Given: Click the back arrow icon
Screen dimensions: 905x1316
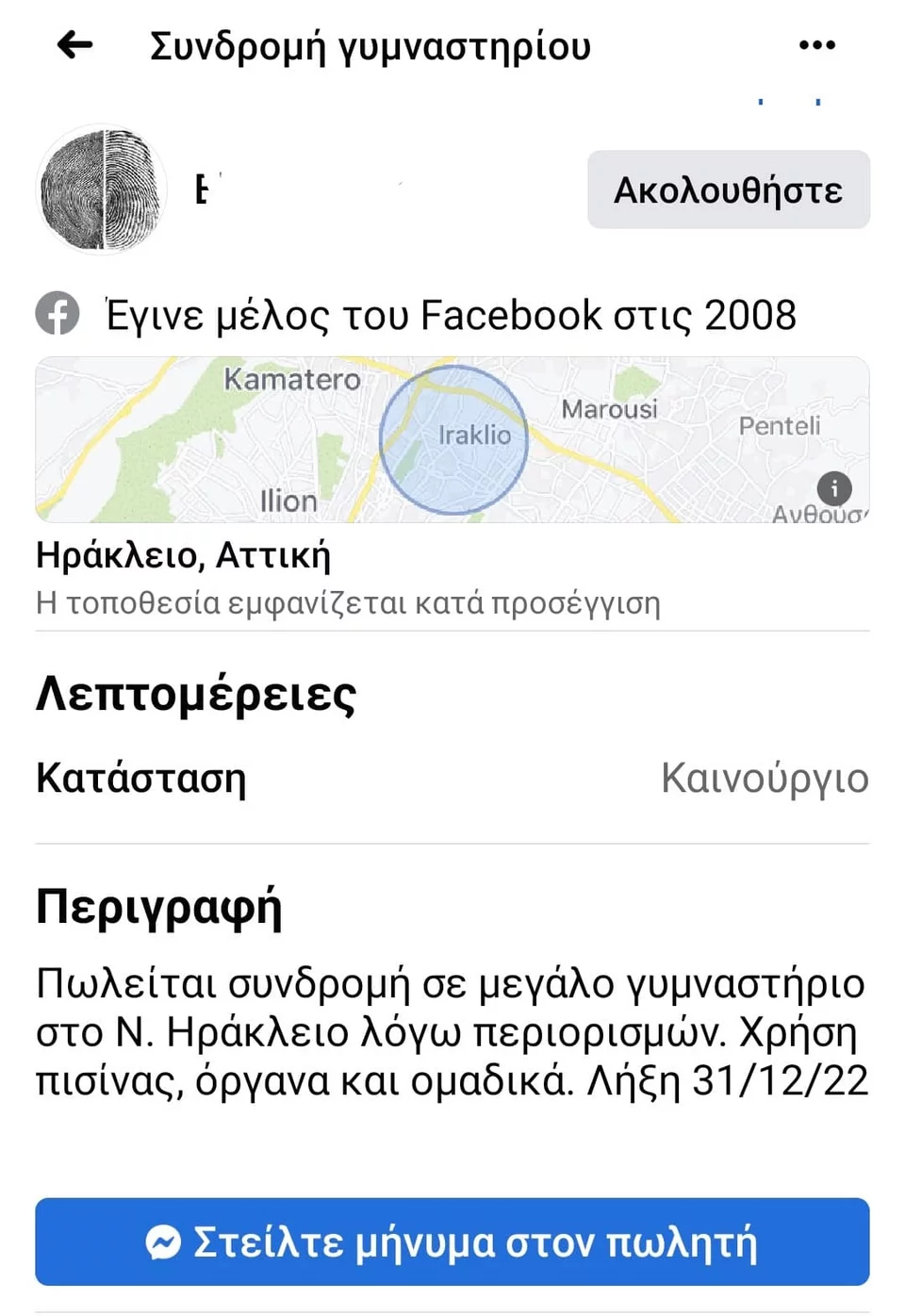Looking at the screenshot, I should tap(74, 44).
